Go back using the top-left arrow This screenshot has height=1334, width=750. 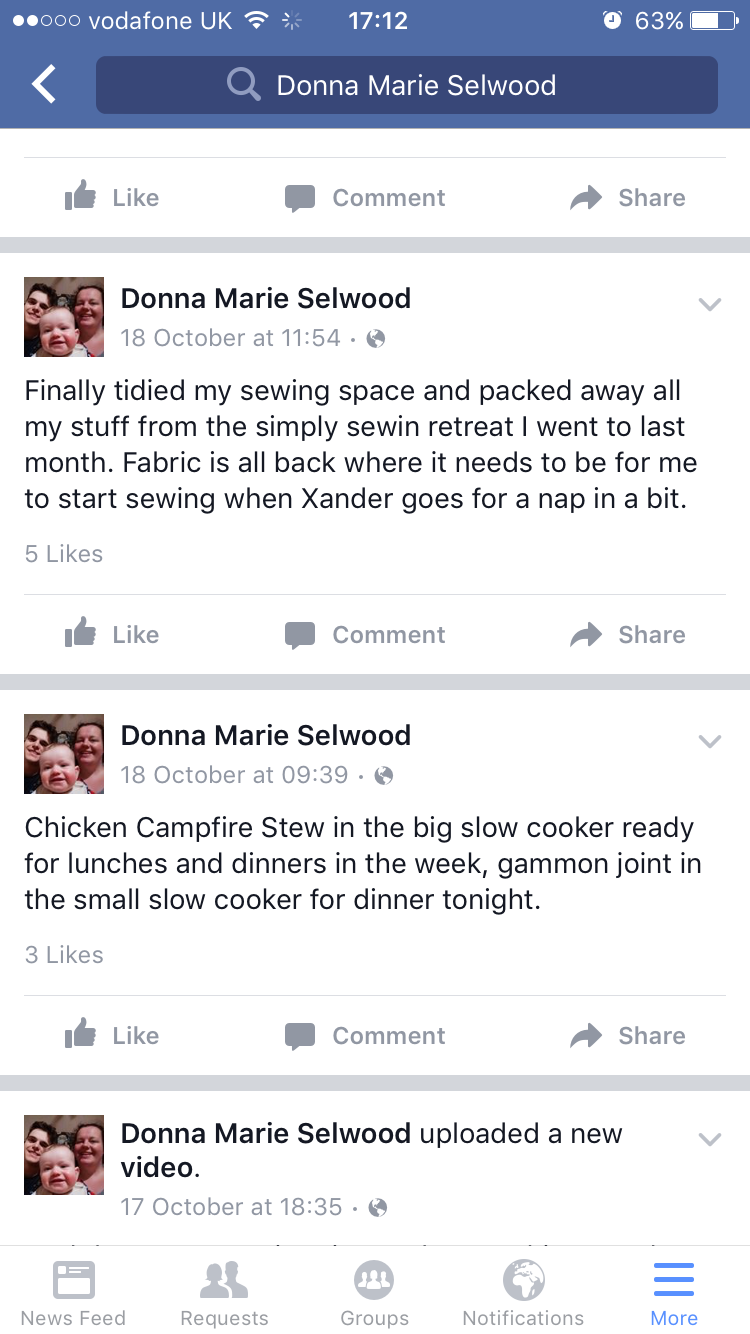(x=44, y=85)
